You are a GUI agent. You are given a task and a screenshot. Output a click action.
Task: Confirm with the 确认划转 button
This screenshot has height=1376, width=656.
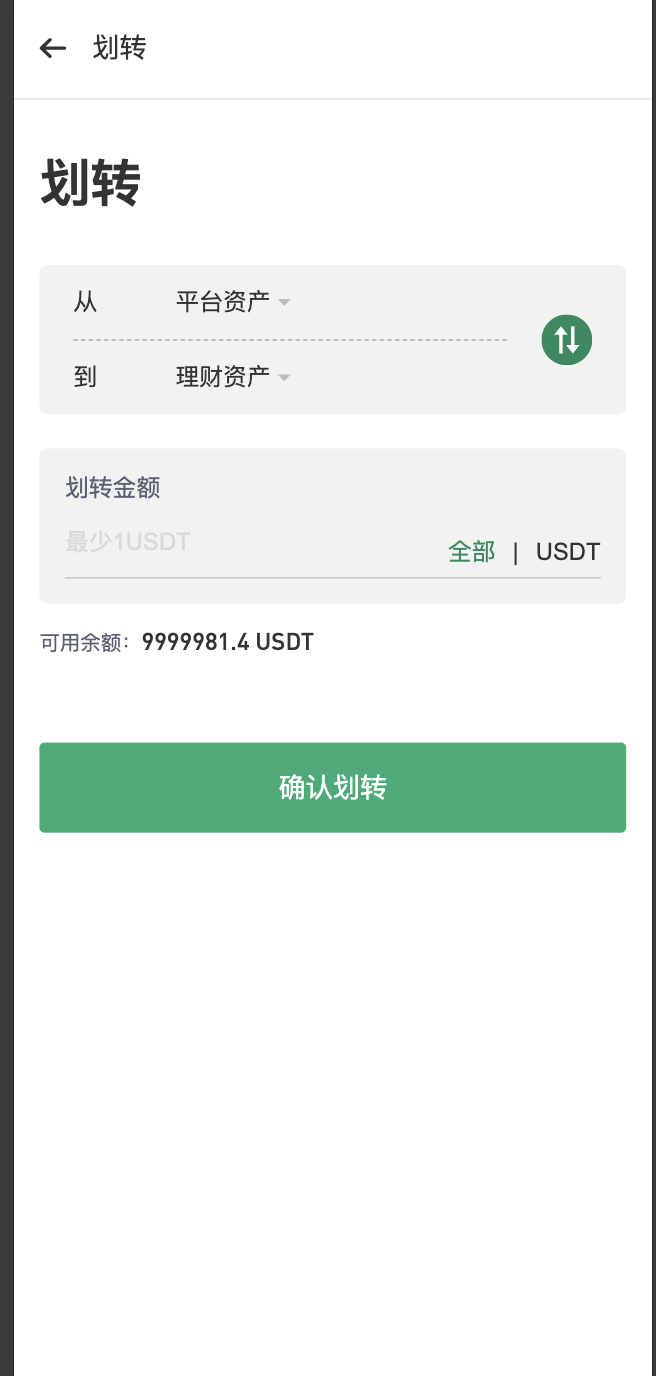pyautogui.click(x=332, y=787)
